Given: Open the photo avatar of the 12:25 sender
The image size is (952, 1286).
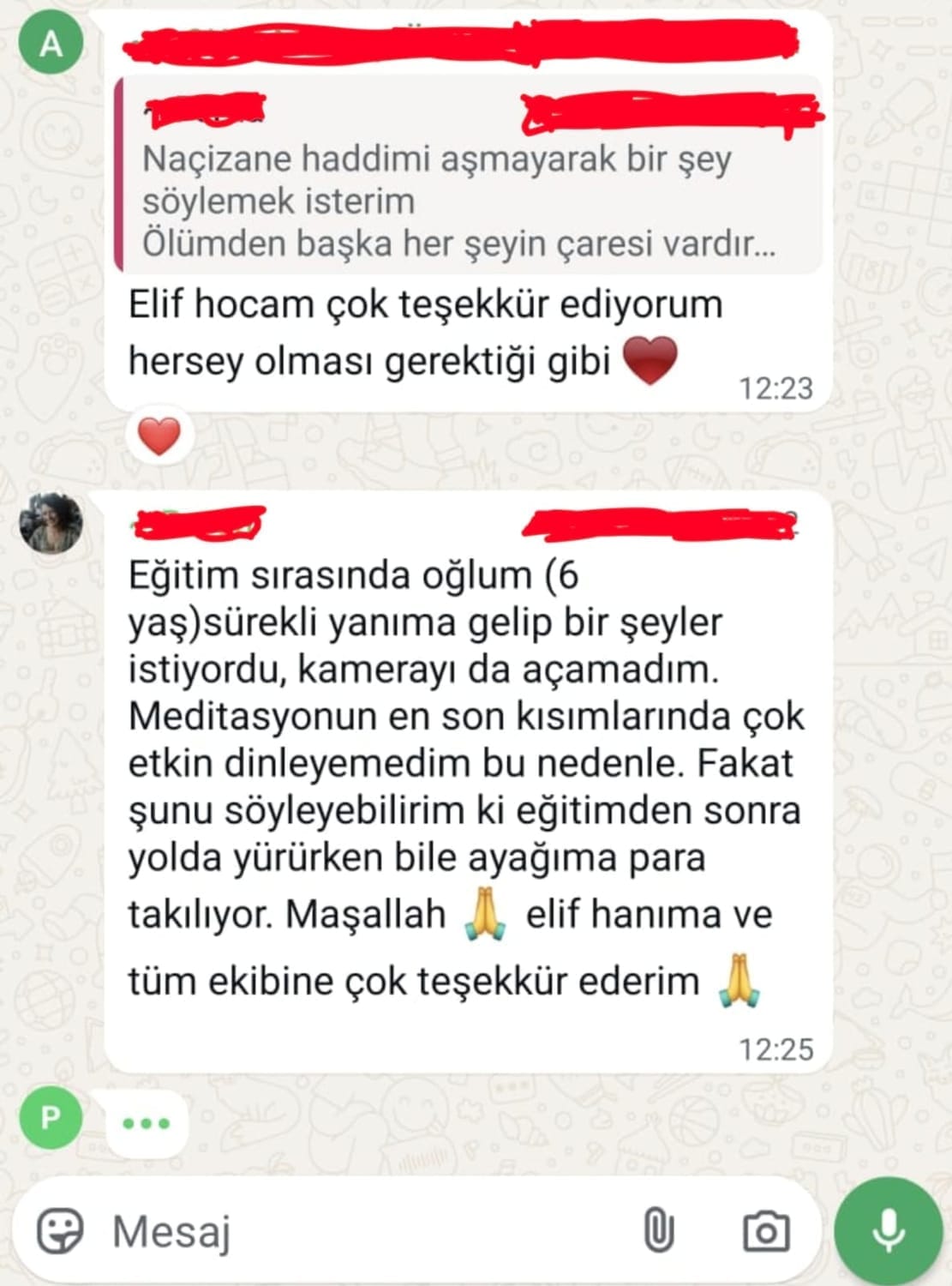Looking at the screenshot, I should [x=51, y=522].
